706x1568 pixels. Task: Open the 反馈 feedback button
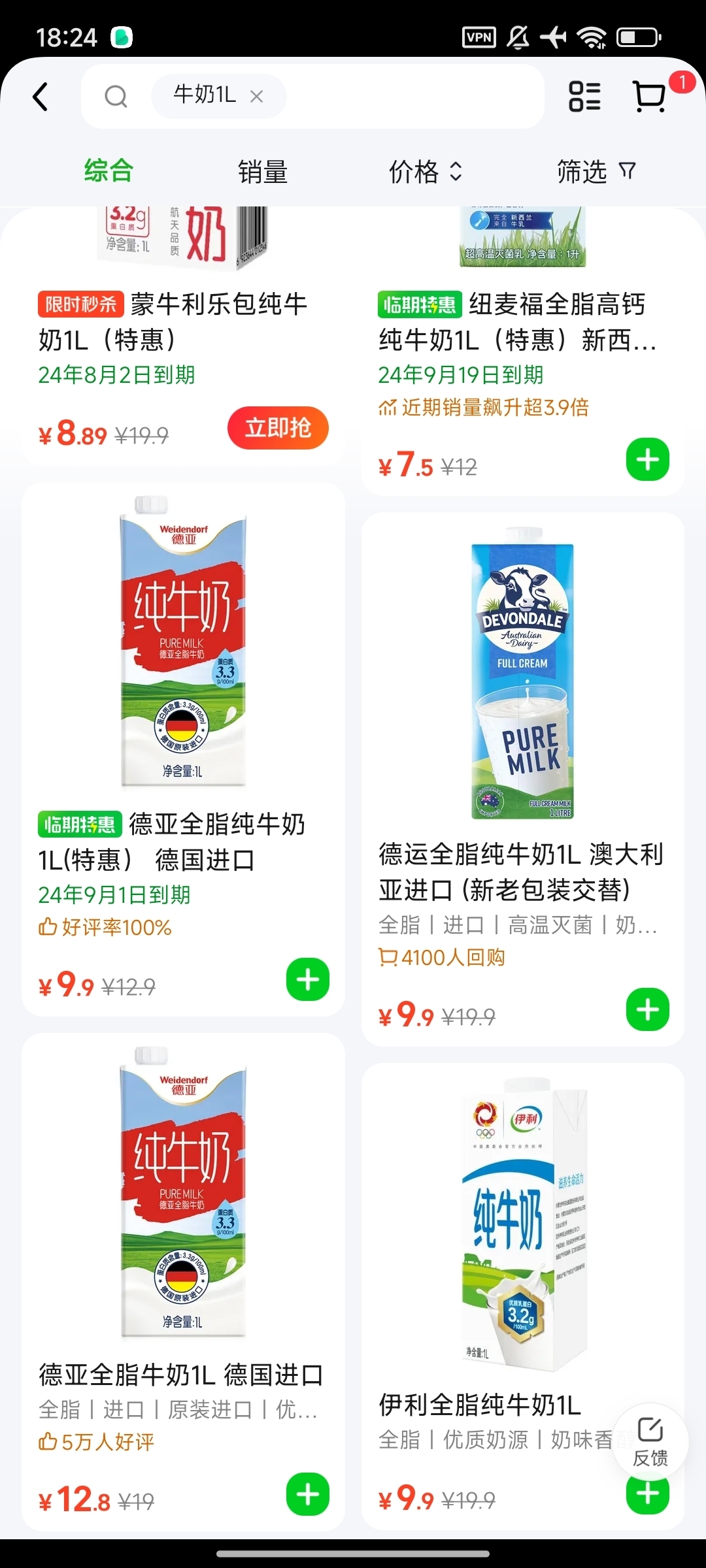[650, 1442]
